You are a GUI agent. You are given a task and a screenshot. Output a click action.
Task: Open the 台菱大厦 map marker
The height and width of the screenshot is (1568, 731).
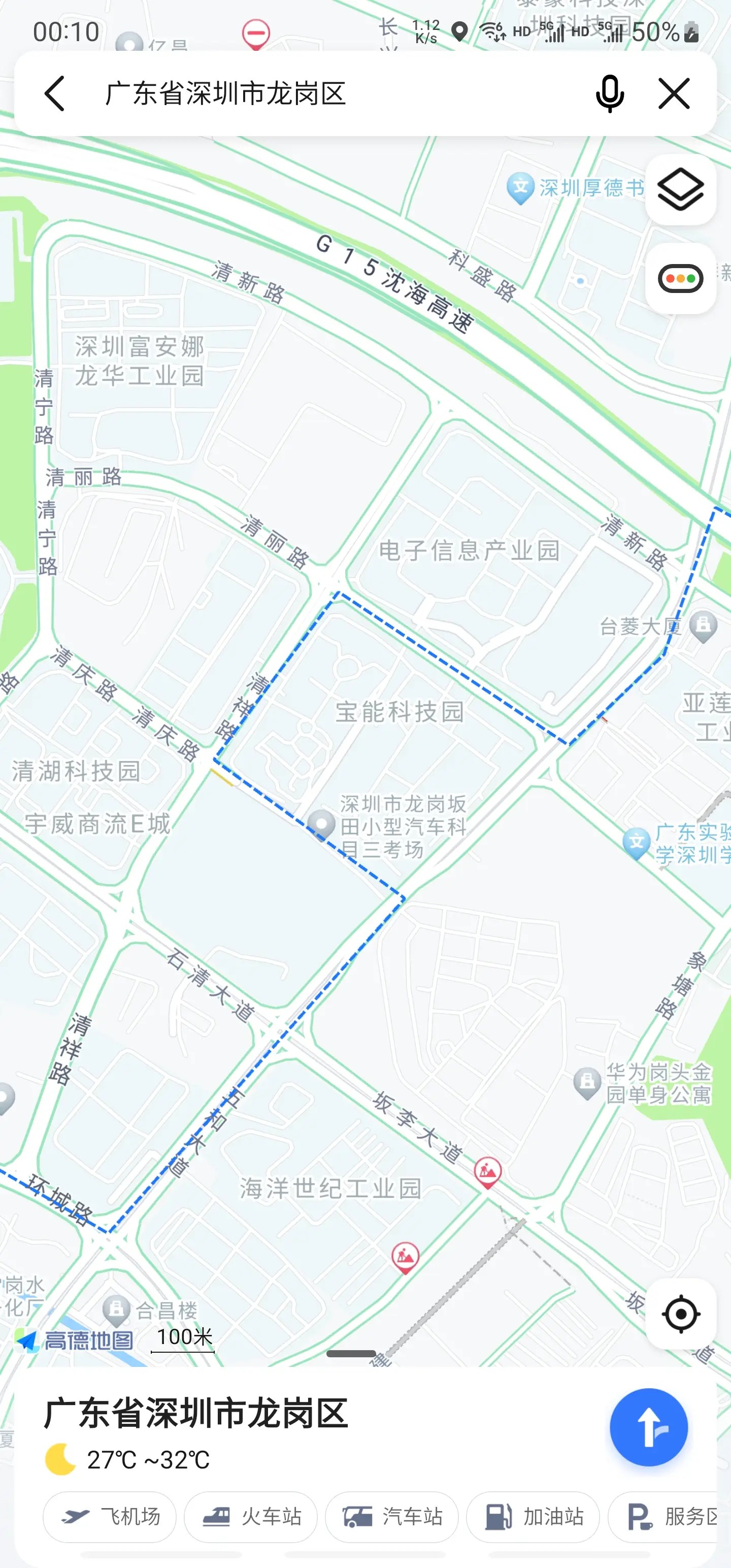703,627
